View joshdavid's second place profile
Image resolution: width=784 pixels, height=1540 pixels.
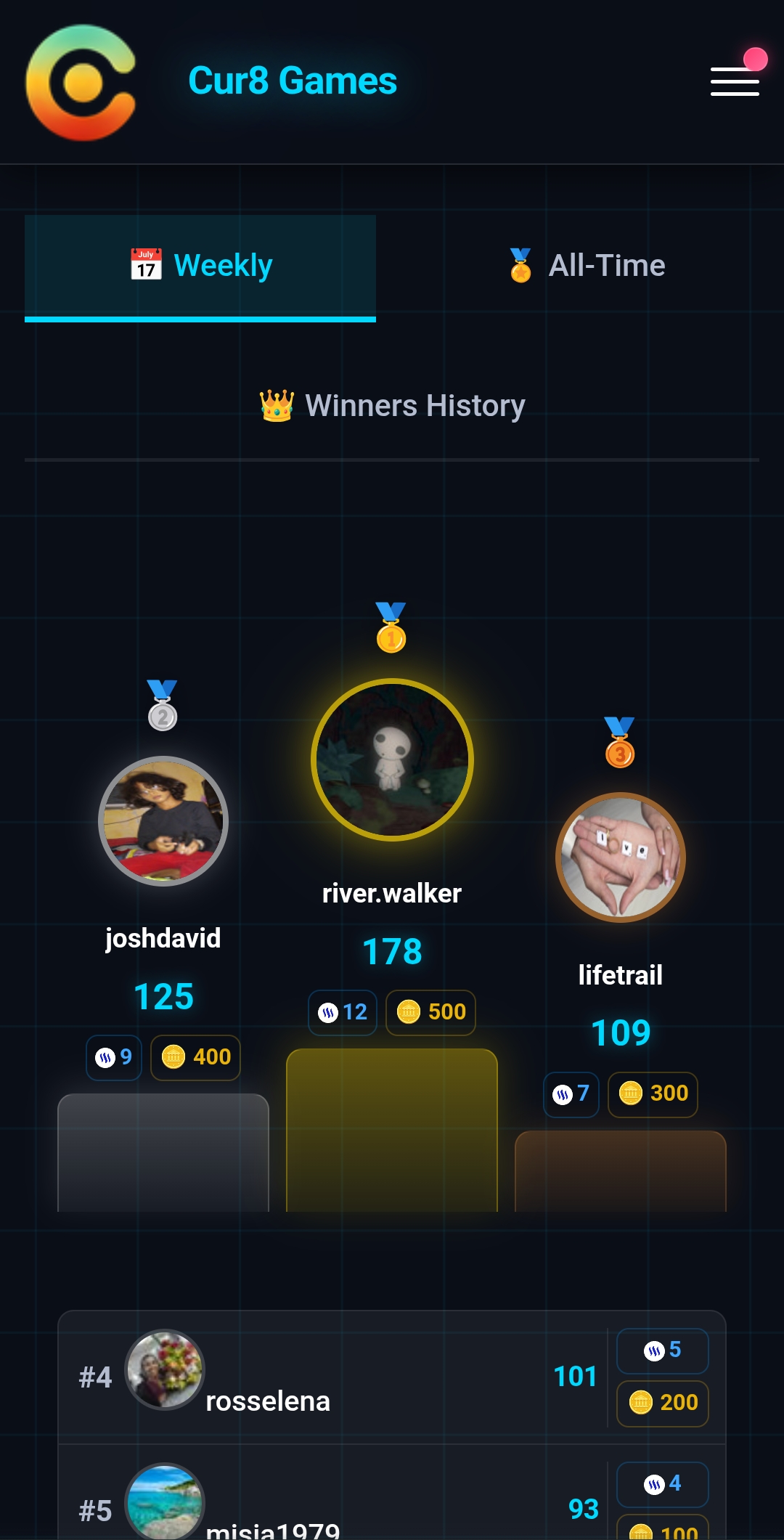pyautogui.click(x=163, y=821)
